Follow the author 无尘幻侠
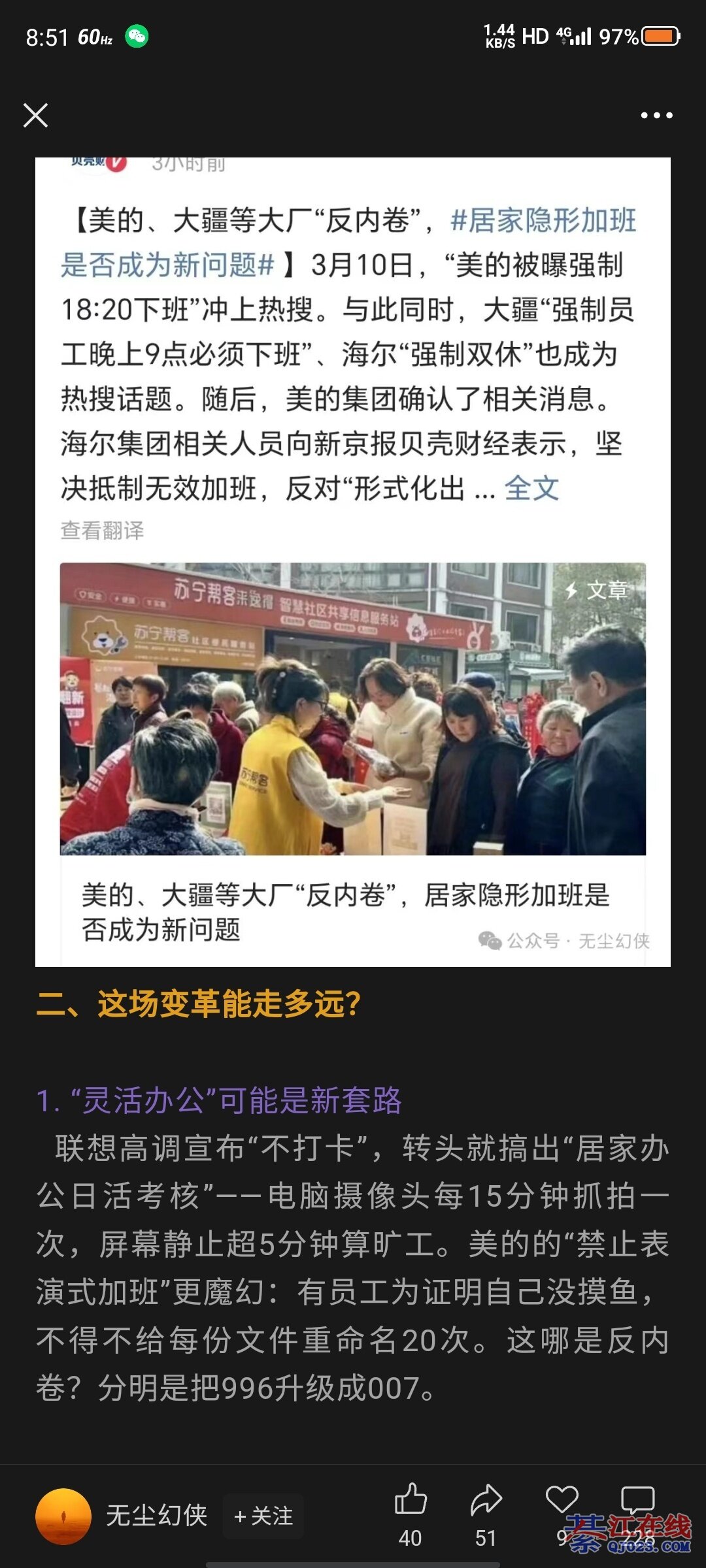Screen dimensions: 706x1568 [x=263, y=1515]
